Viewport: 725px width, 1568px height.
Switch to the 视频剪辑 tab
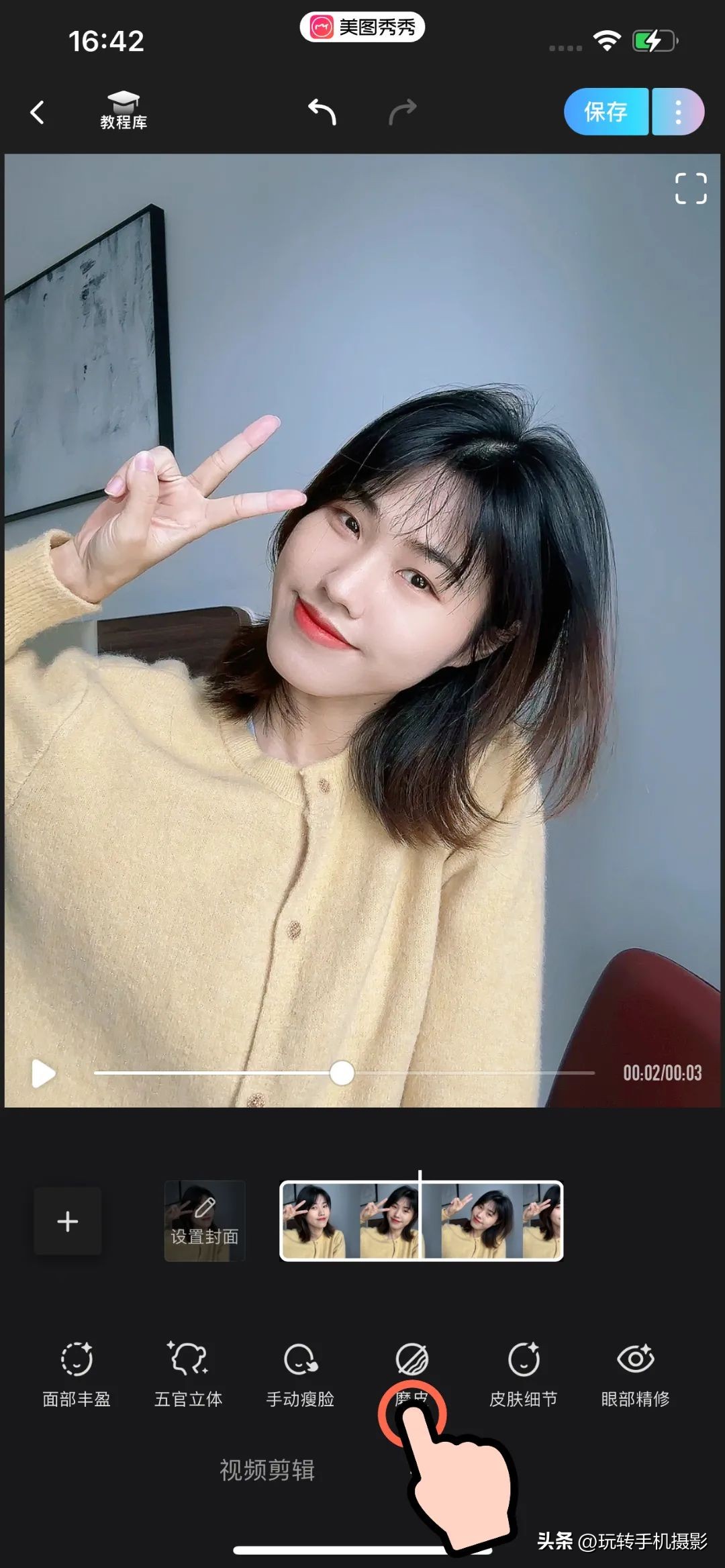click(x=267, y=1470)
